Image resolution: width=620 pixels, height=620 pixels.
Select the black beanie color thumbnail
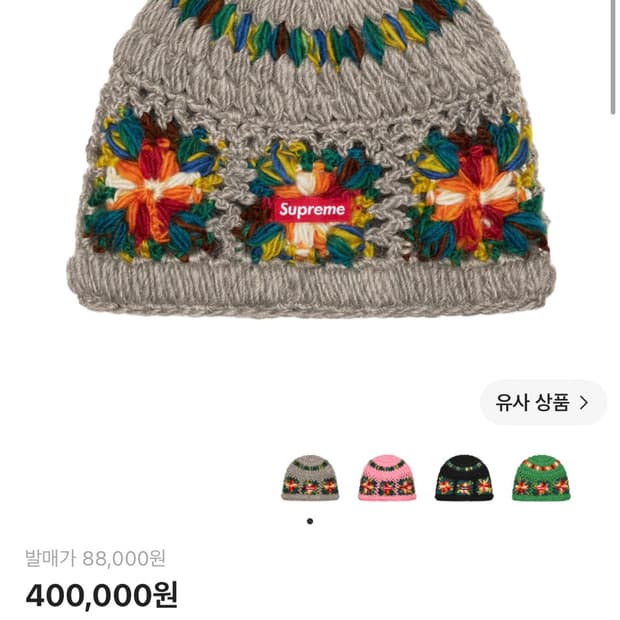(464, 478)
